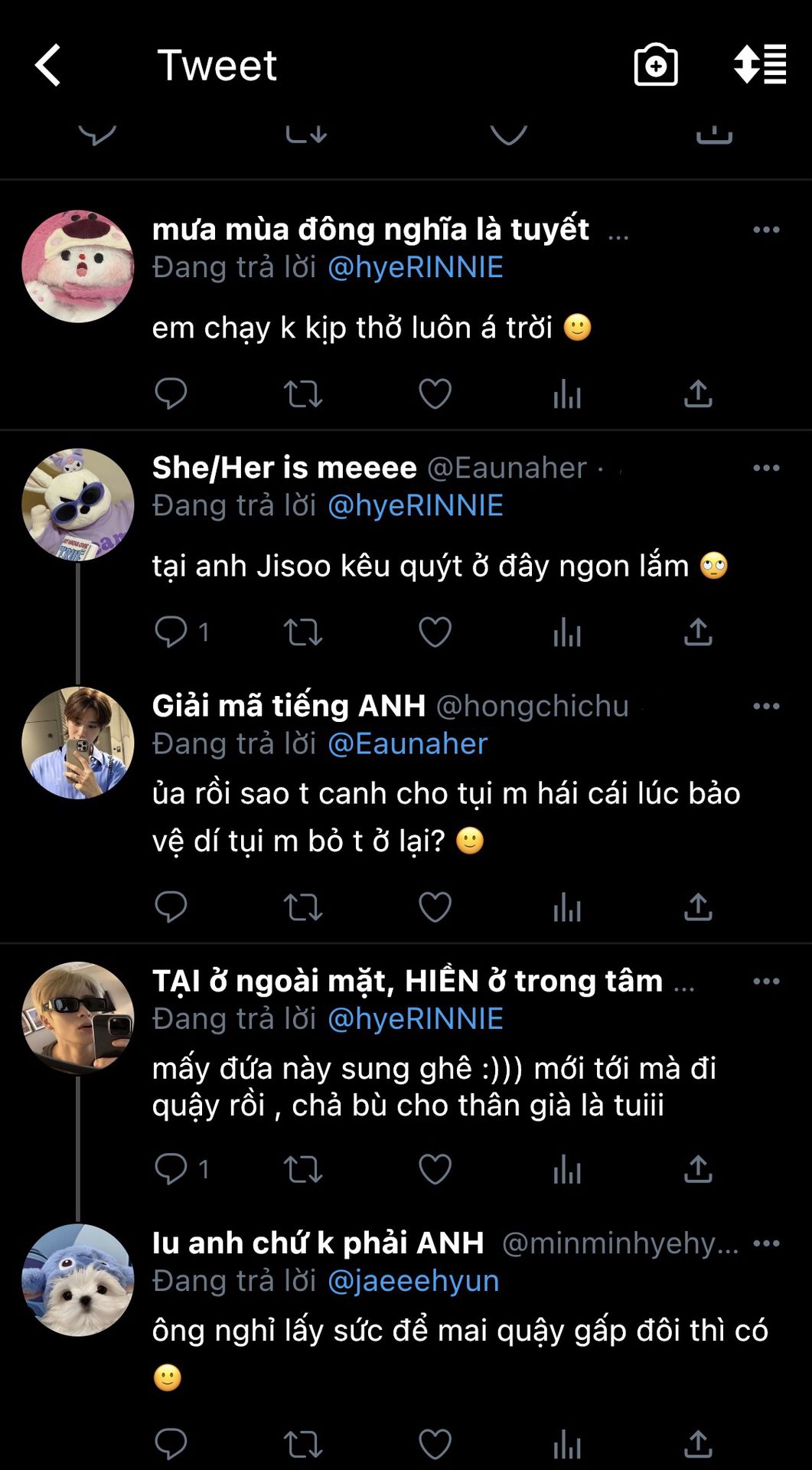Open more options on @hongchichu's reply
Viewport: 812px width, 1470px height.
point(765,706)
